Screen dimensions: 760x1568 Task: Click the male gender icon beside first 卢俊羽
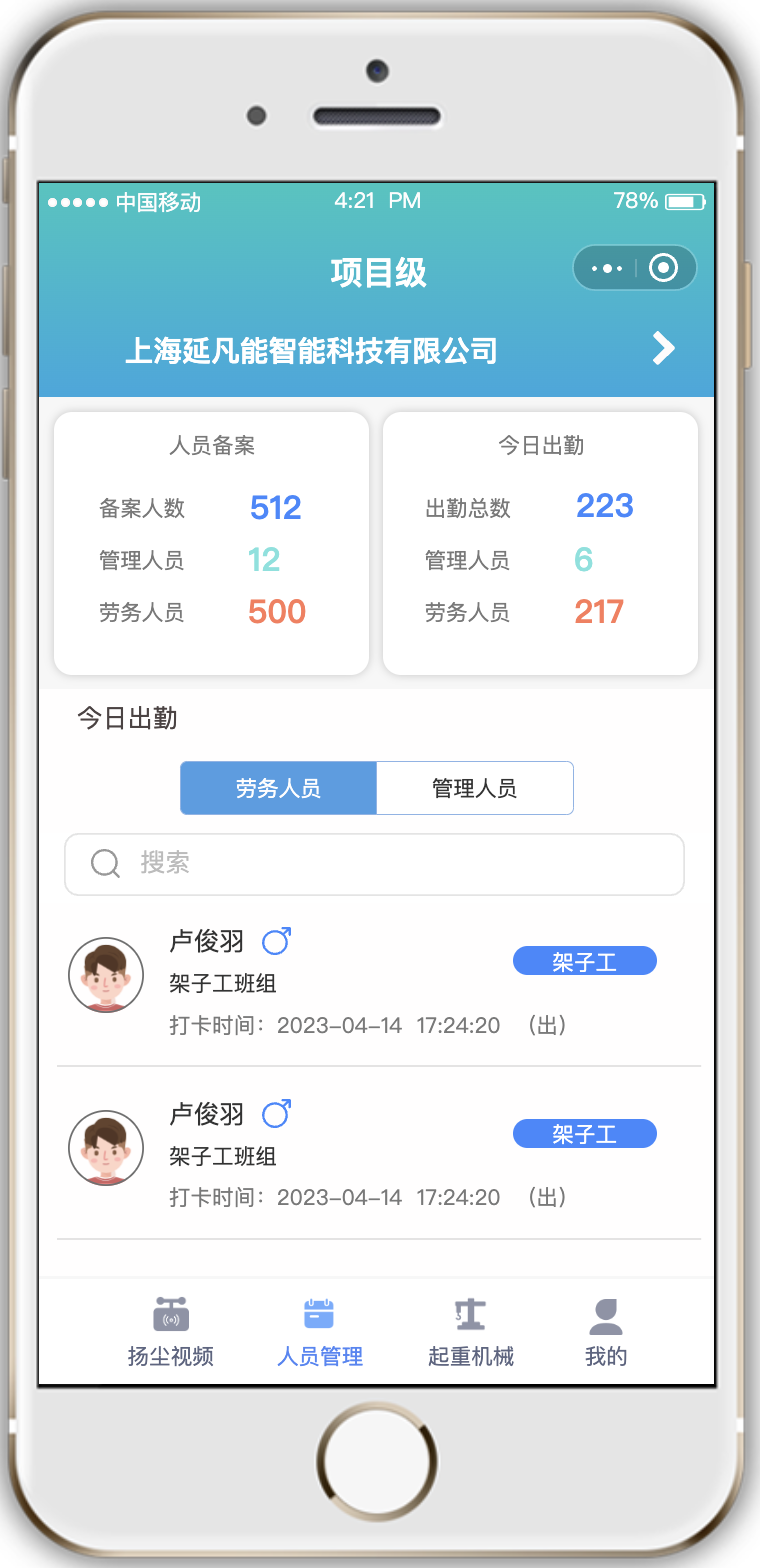click(x=277, y=940)
